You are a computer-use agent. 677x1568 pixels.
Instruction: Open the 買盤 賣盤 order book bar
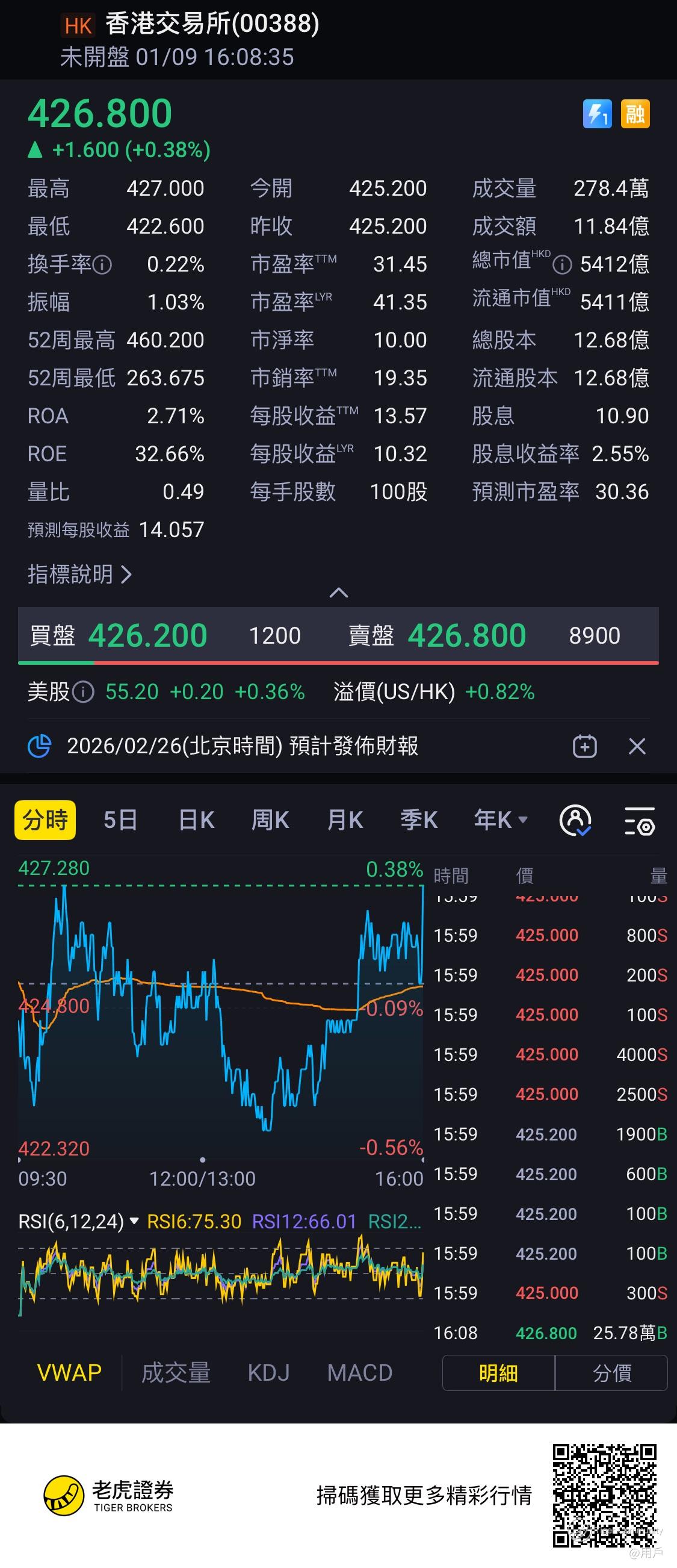[x=338, y=635]
